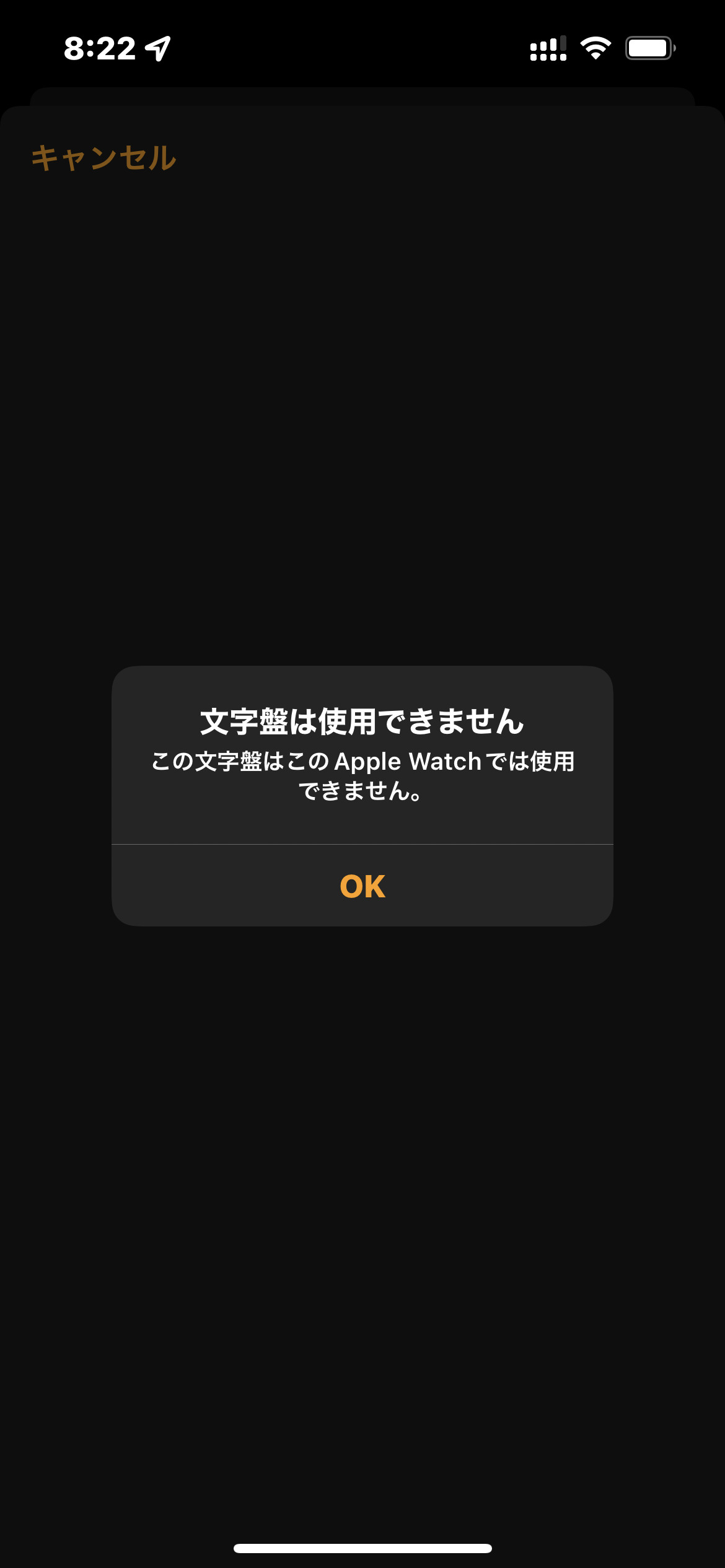The image size is (725, 1568).
Task: Tap OK to dismiss the alert
Action: tap(362, 886)
